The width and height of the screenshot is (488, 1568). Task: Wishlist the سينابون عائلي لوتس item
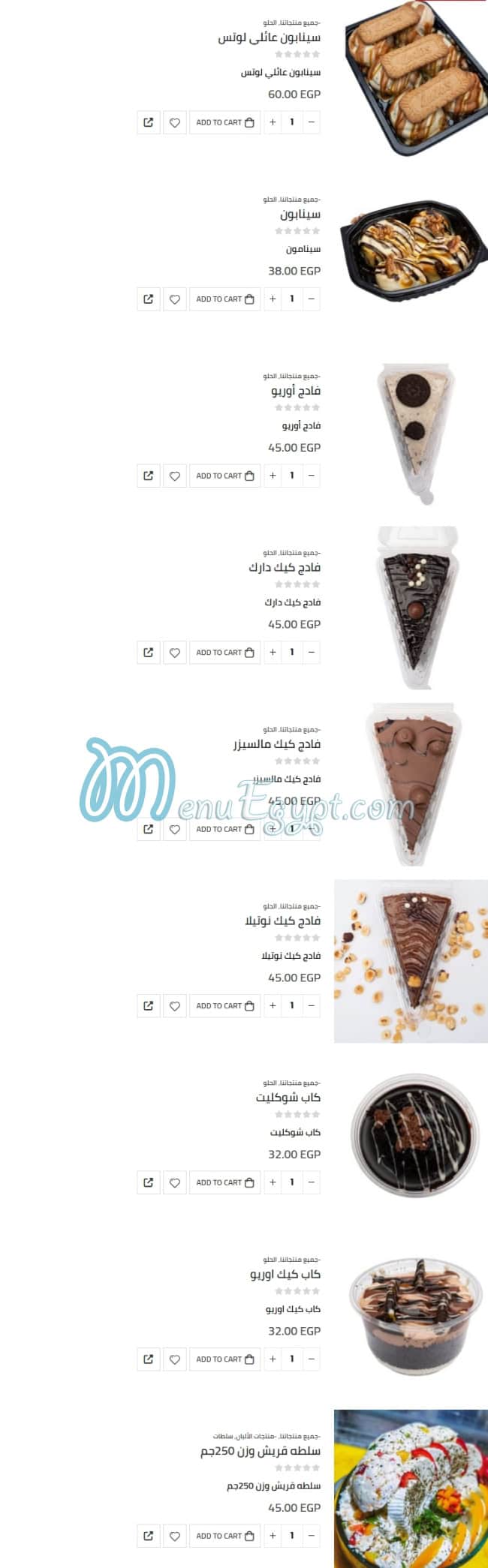175,122
